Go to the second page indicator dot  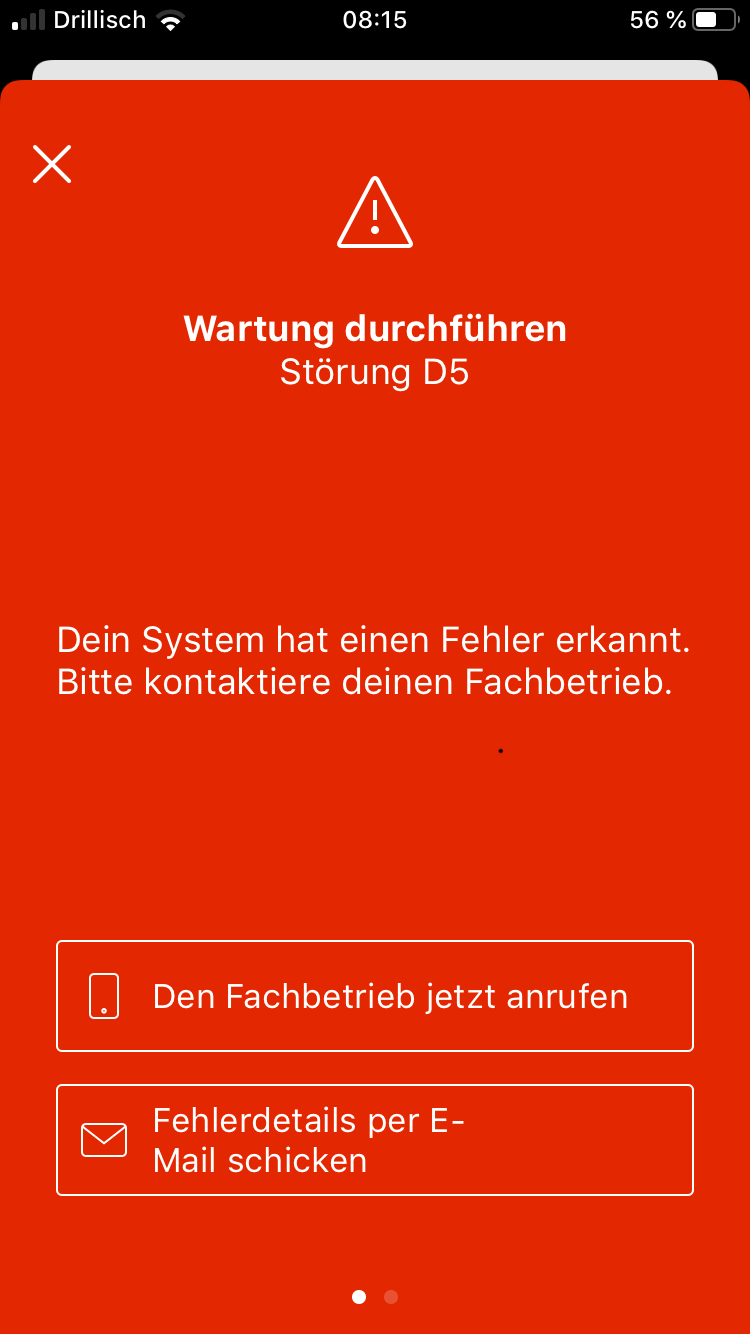[391, 1297]
